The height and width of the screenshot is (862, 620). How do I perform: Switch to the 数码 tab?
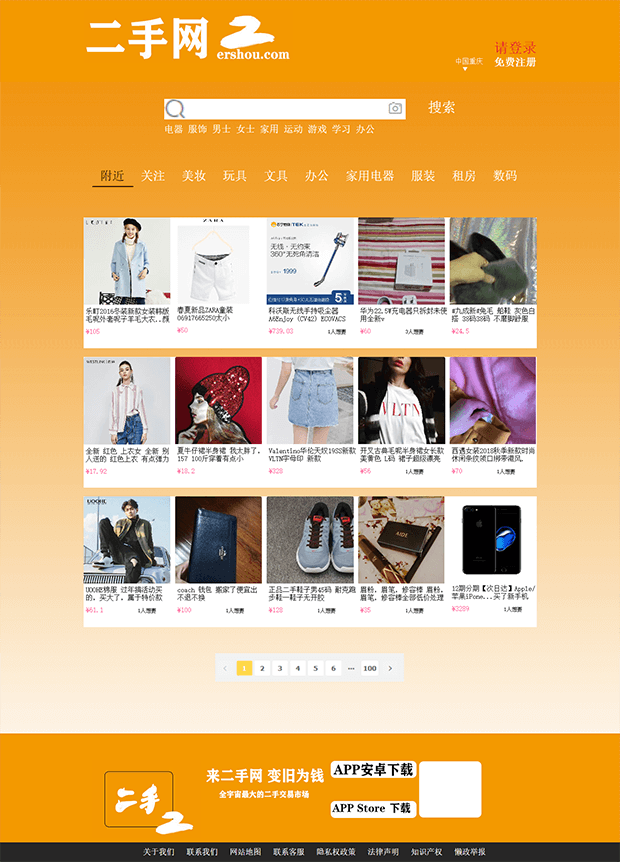point(505,176)
